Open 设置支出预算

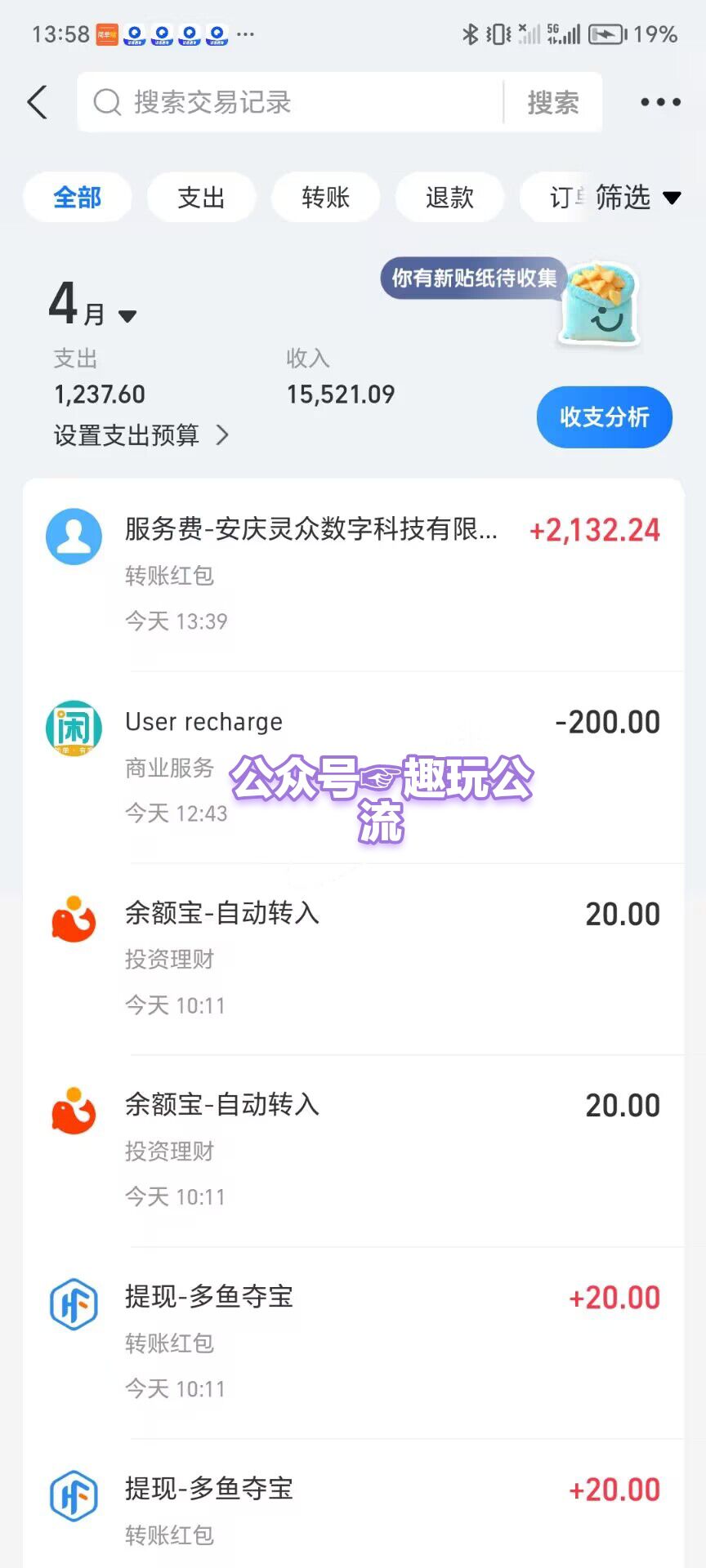point(141,435)
